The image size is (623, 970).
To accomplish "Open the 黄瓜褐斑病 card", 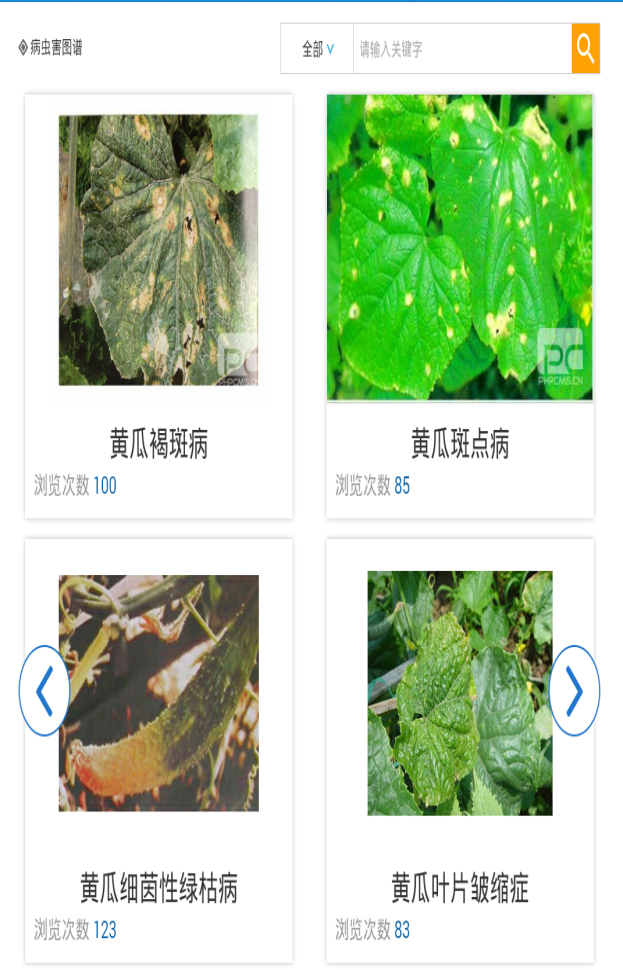I will [159, 306].
